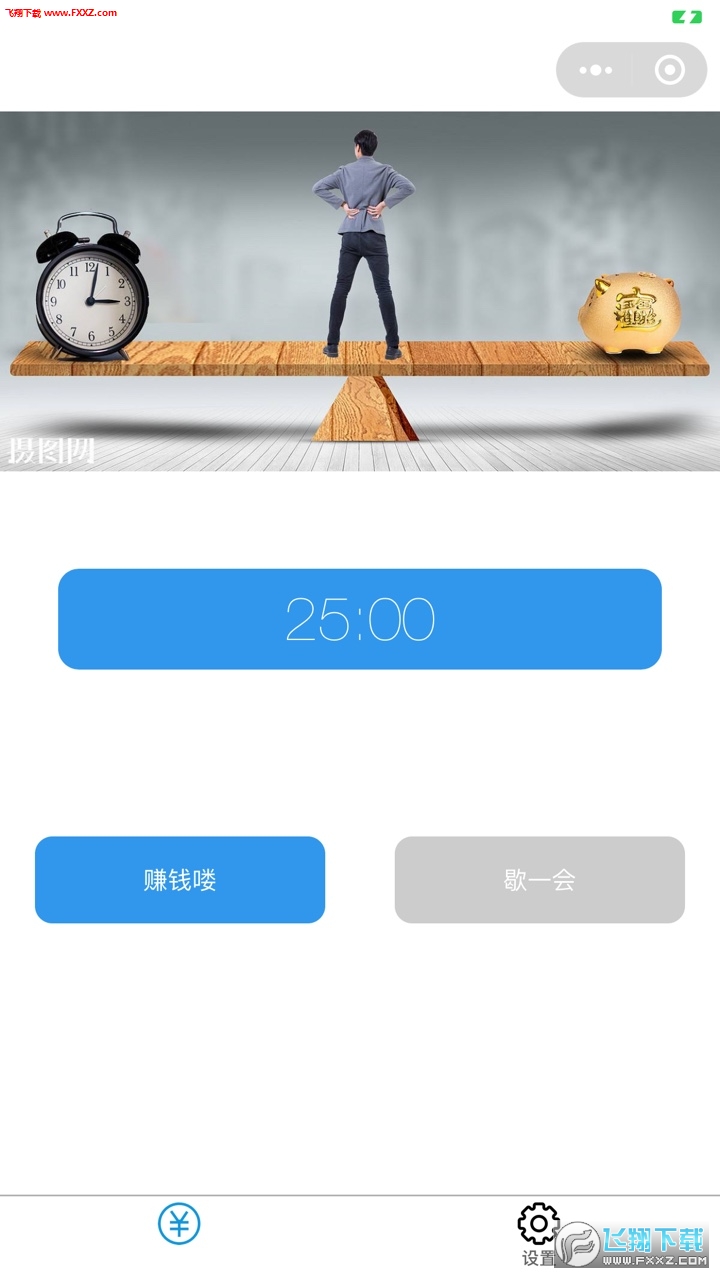
Task: Start the 赚钱喽 work session
Action: click(180, 880)
